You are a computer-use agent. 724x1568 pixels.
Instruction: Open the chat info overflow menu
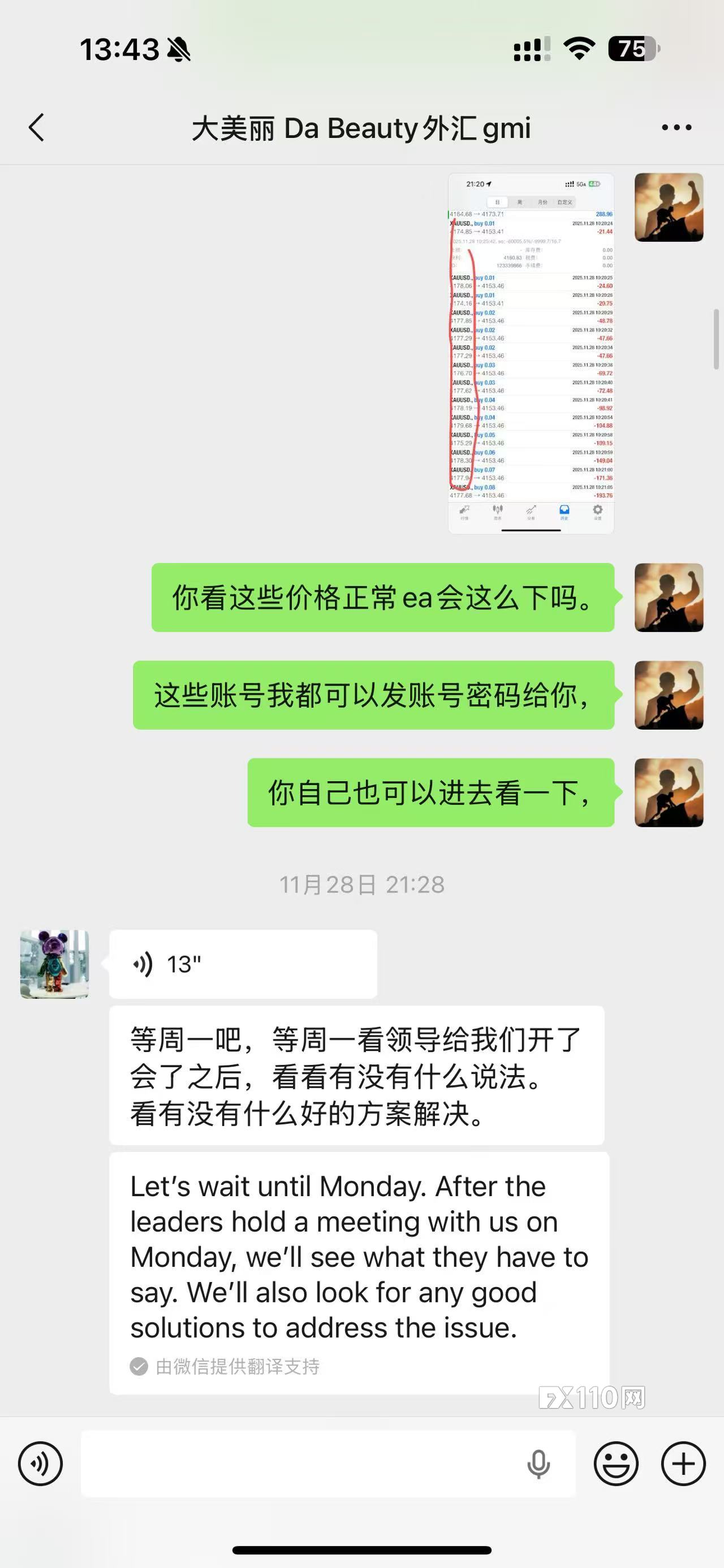(x=676, y=127)
